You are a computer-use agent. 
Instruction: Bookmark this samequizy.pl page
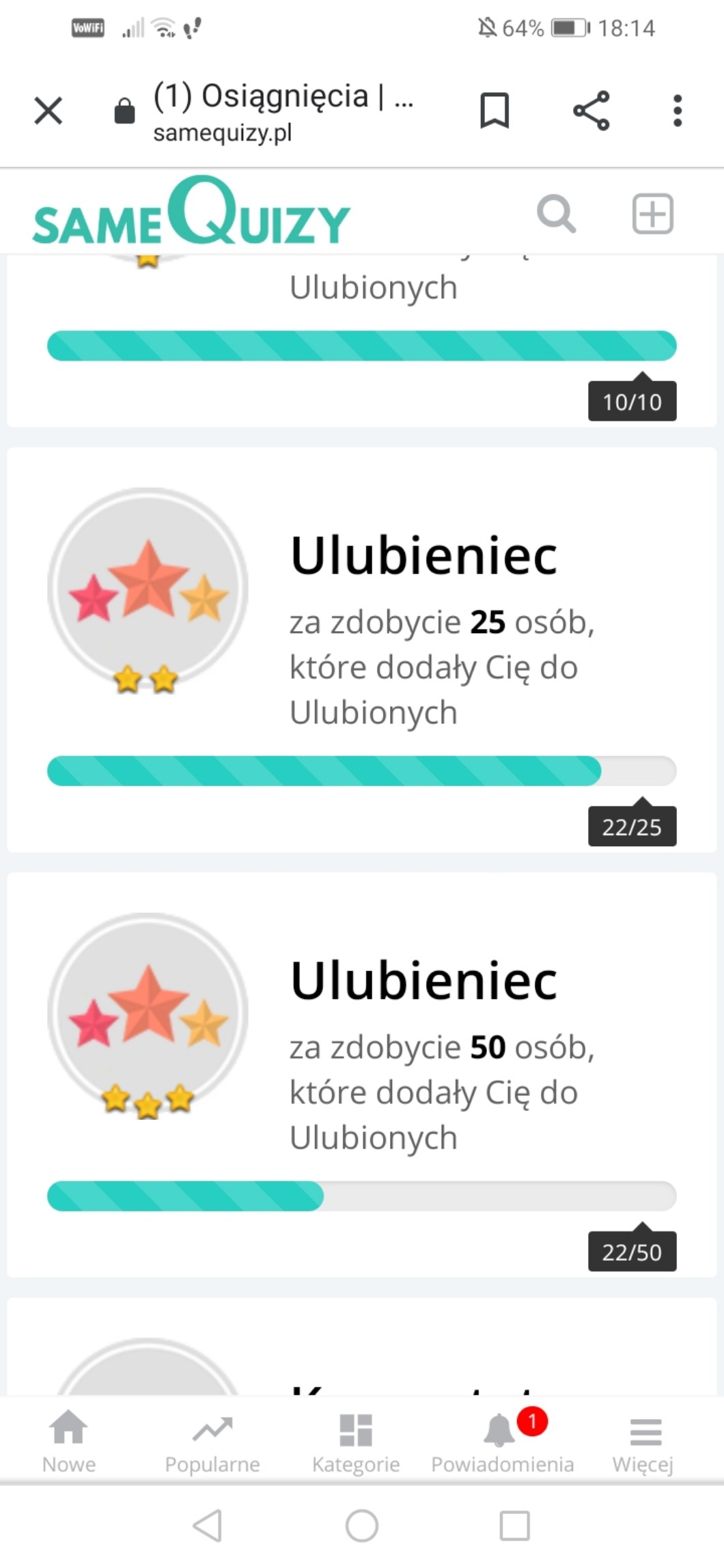click(494, 111)
